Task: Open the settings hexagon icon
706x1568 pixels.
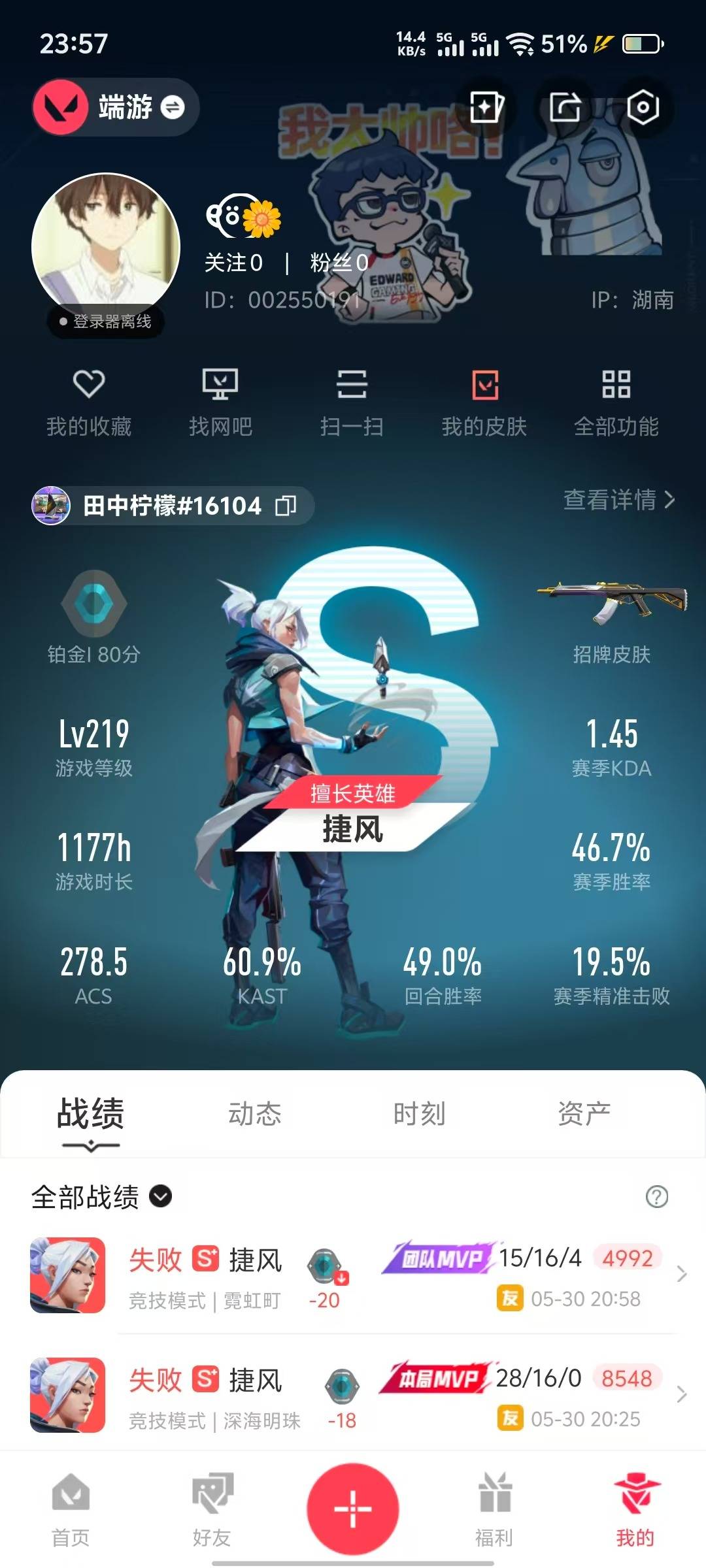Action: click(x=643, y=107)
